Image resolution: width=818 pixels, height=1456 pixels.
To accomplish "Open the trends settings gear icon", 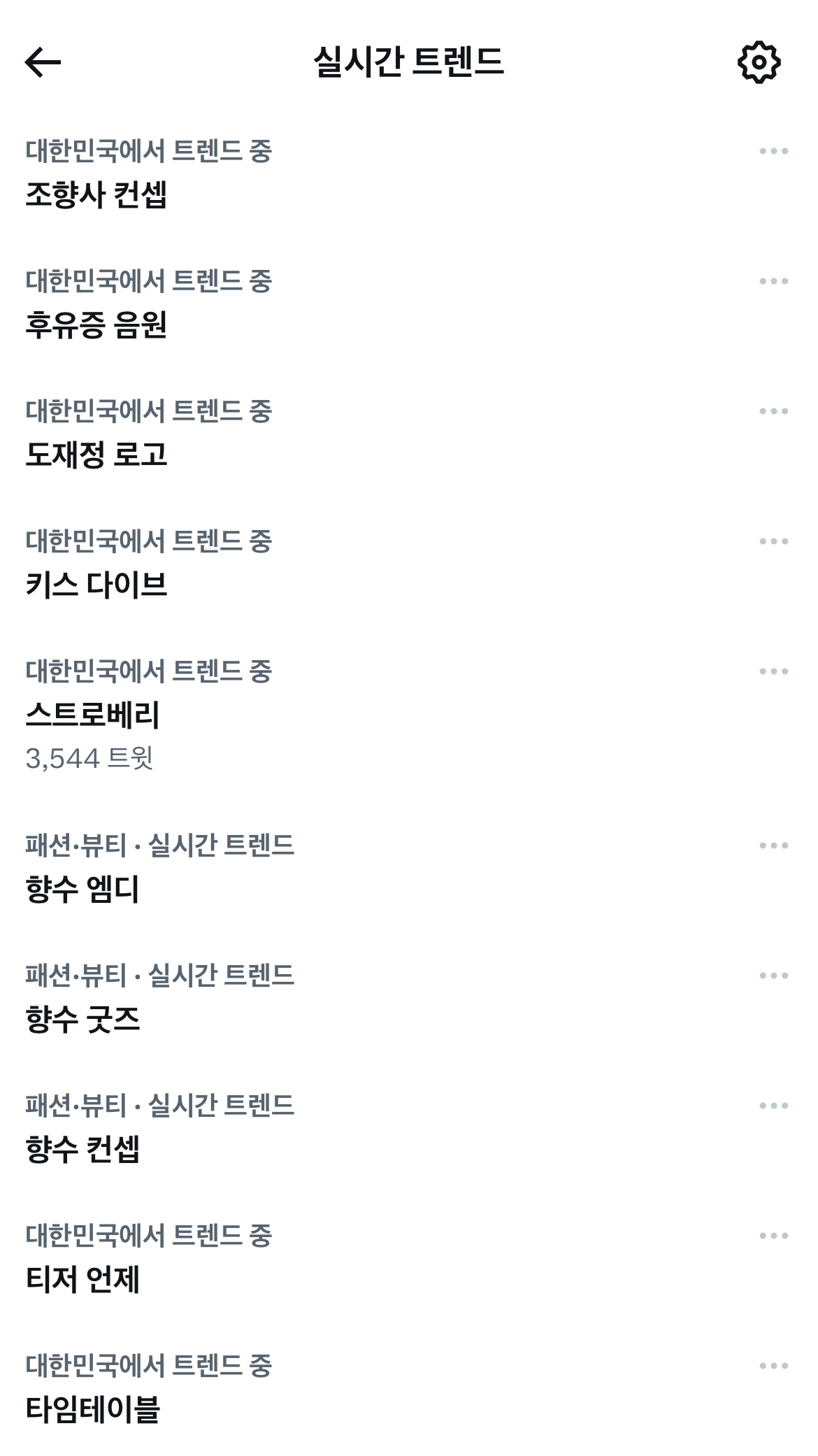I will [x=758, y=63].
